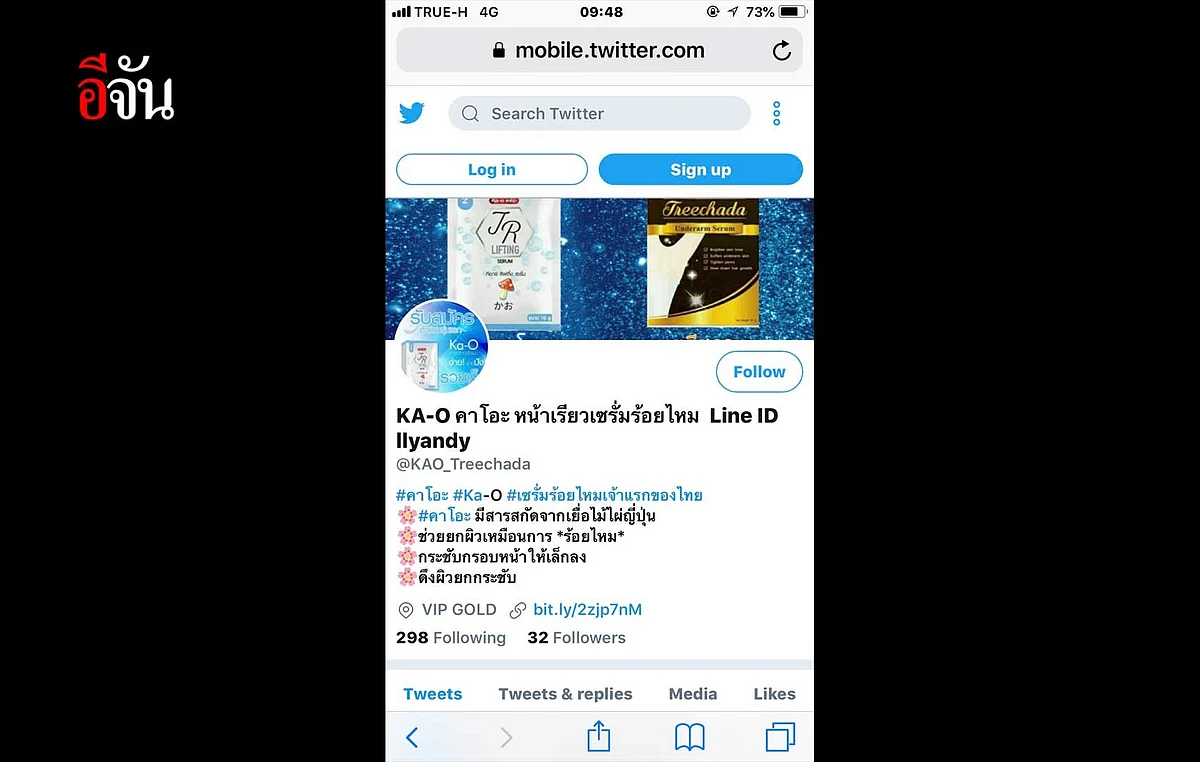Switch to the Likes tab
The width and height of the screenshot is (1200, 762).
point(774,694)
